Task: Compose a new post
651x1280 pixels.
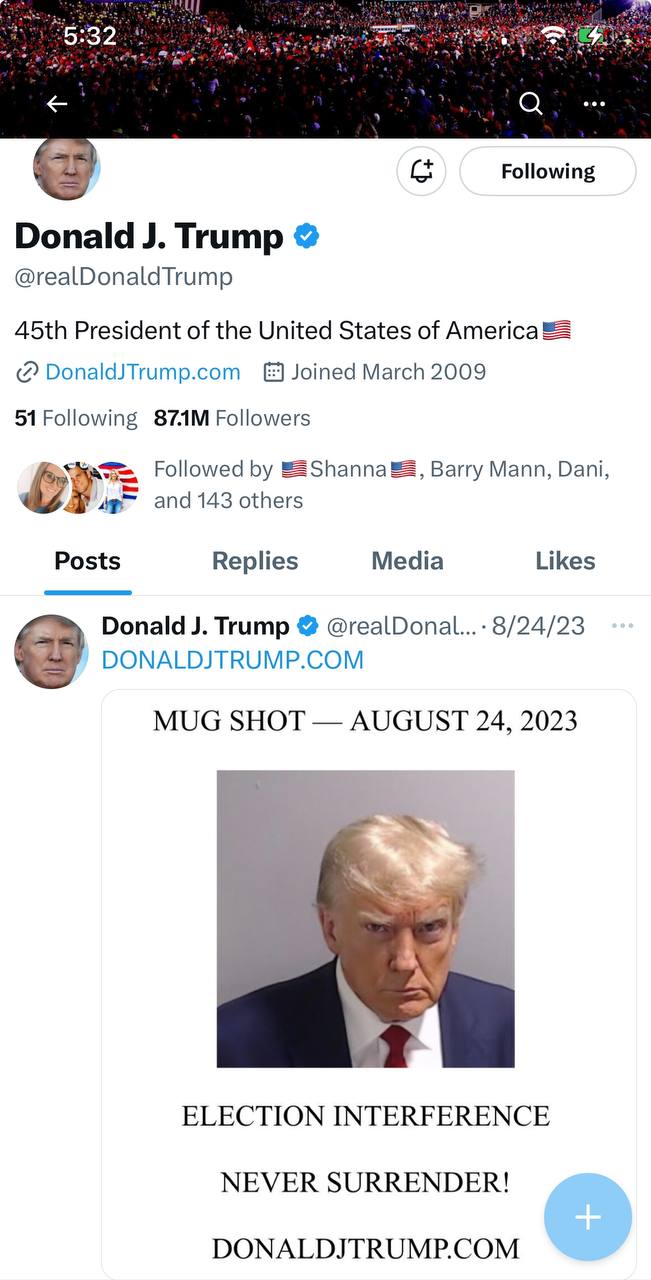Action: click(588, 1217)
